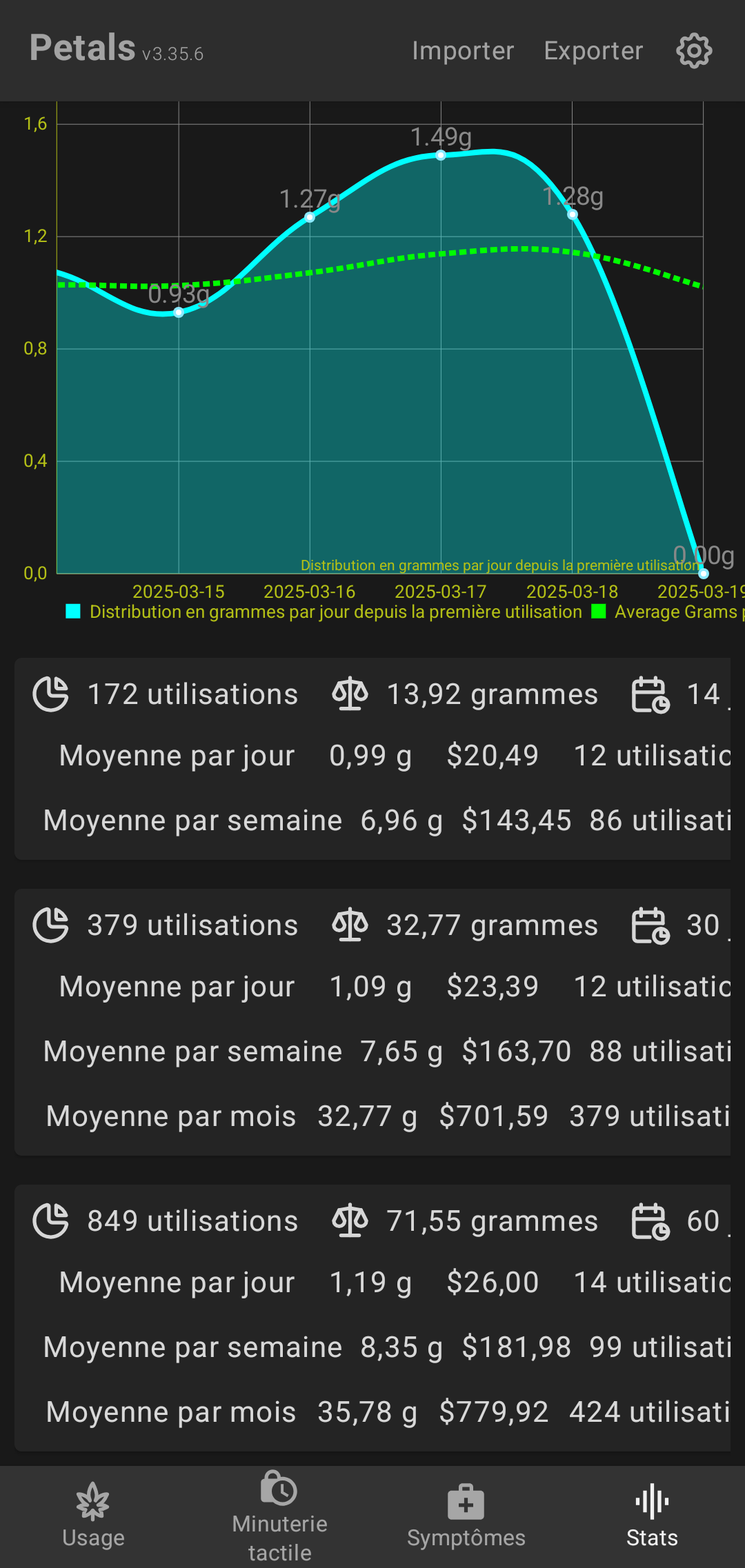The width and height of the screenshot is (745, 1568).
Task: Switch to the Usage tab
Action: click(x=93, y=1516)
